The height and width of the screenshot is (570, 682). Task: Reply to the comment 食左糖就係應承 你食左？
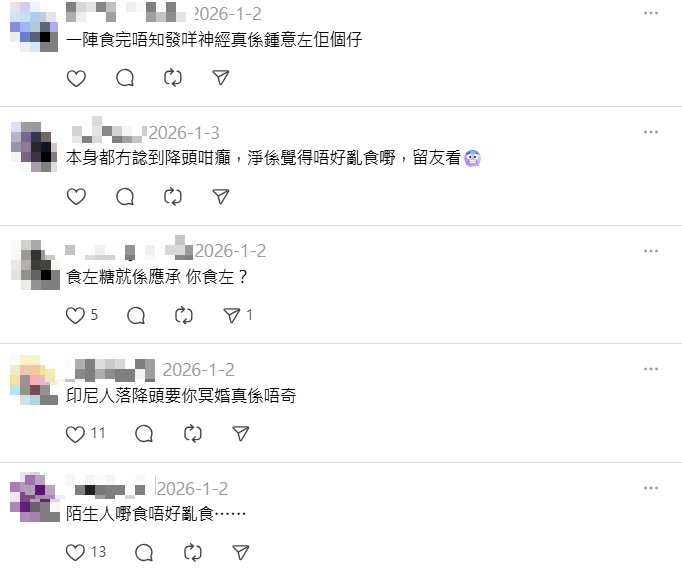point(136,315)
